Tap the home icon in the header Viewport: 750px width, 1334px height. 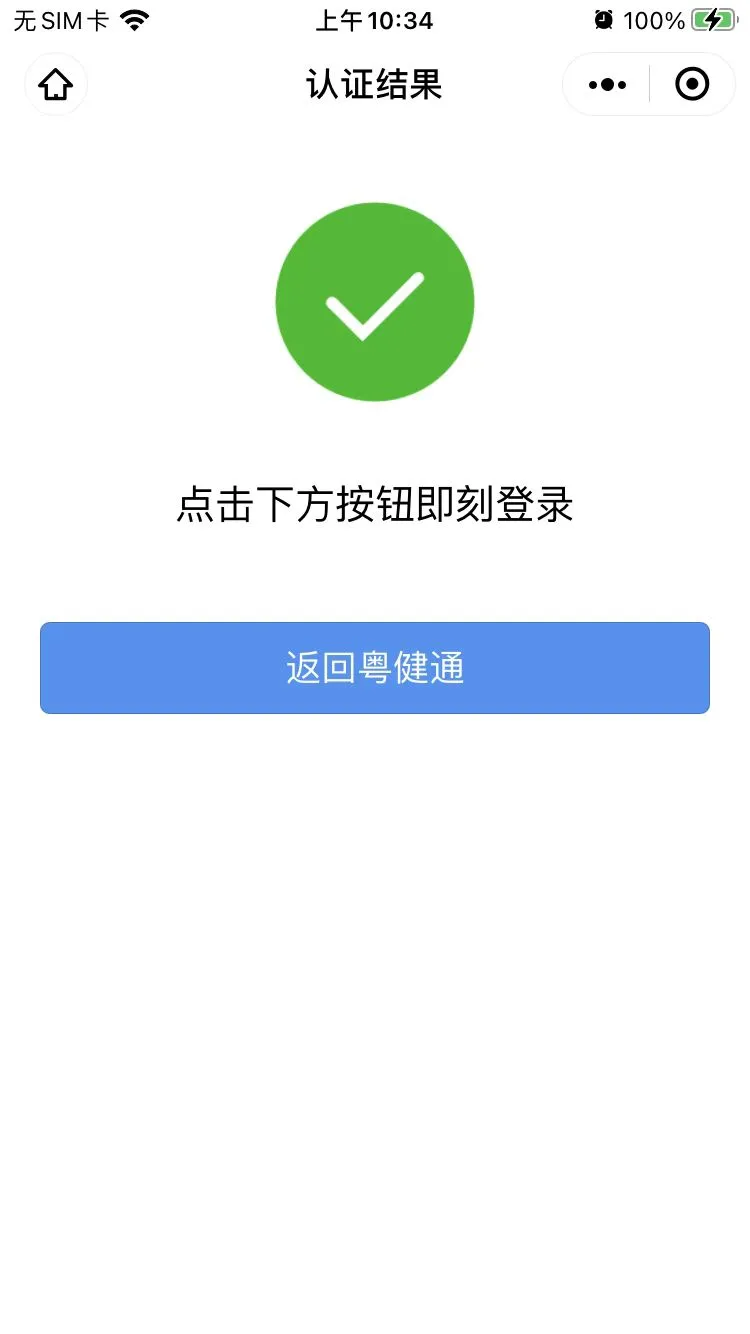pos(56,85)
